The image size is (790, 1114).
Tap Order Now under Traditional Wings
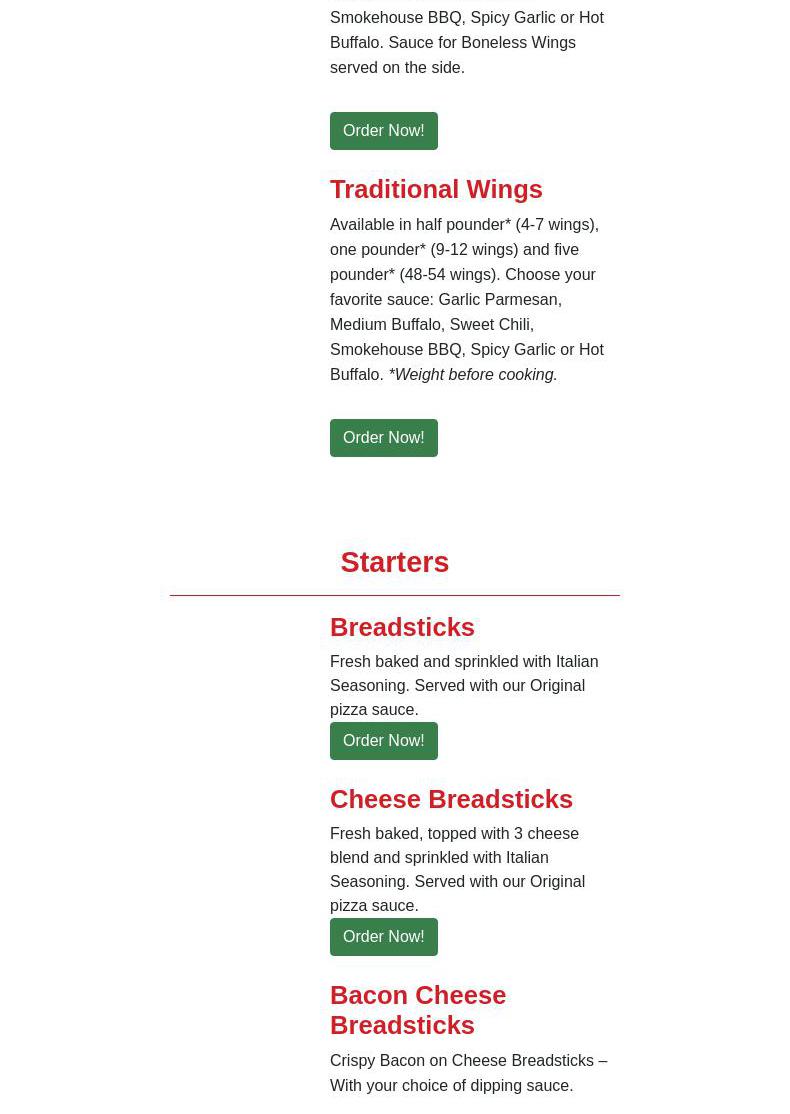[383, 438]
